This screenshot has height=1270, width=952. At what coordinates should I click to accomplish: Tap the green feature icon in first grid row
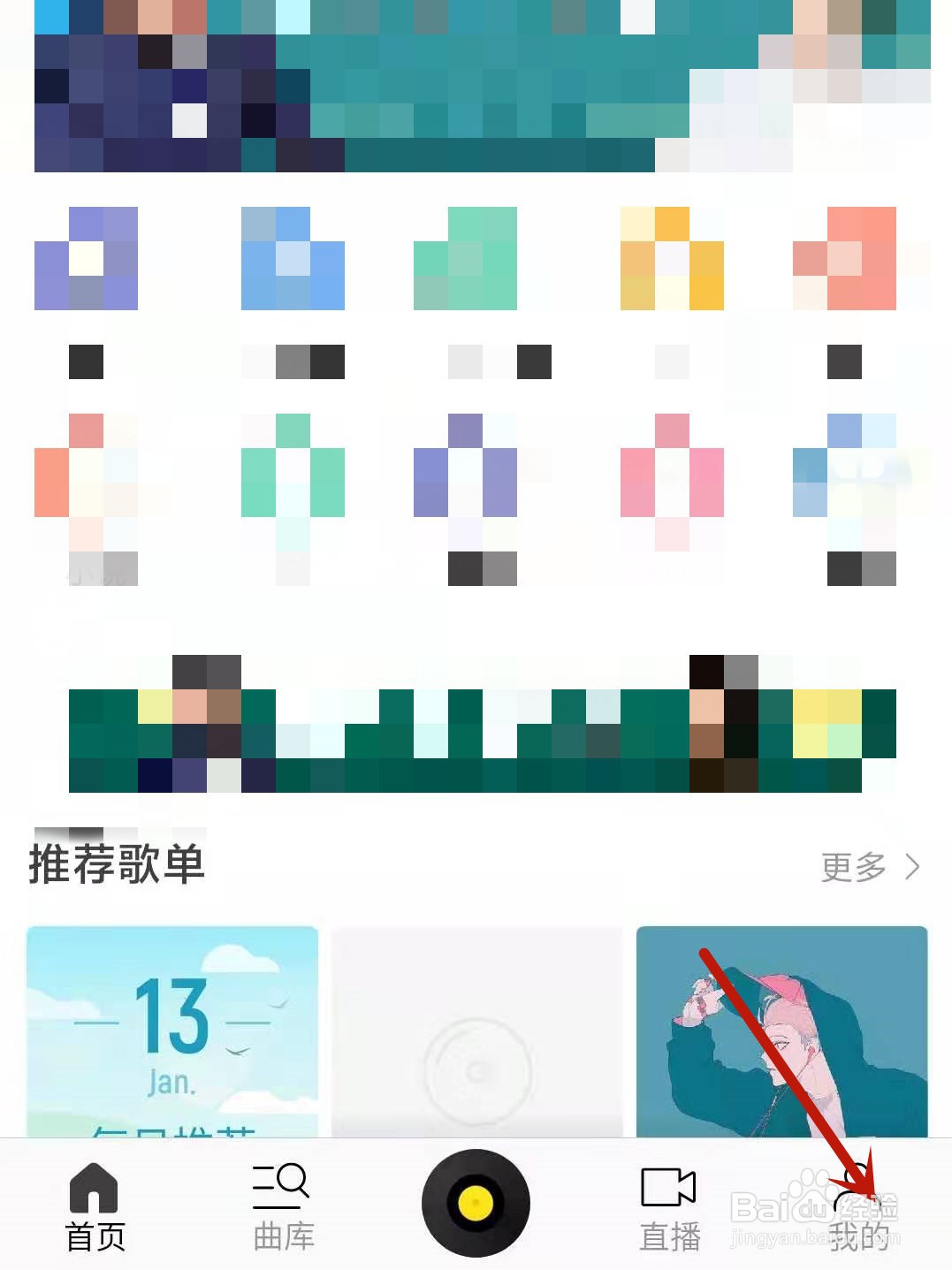(466, 258)
